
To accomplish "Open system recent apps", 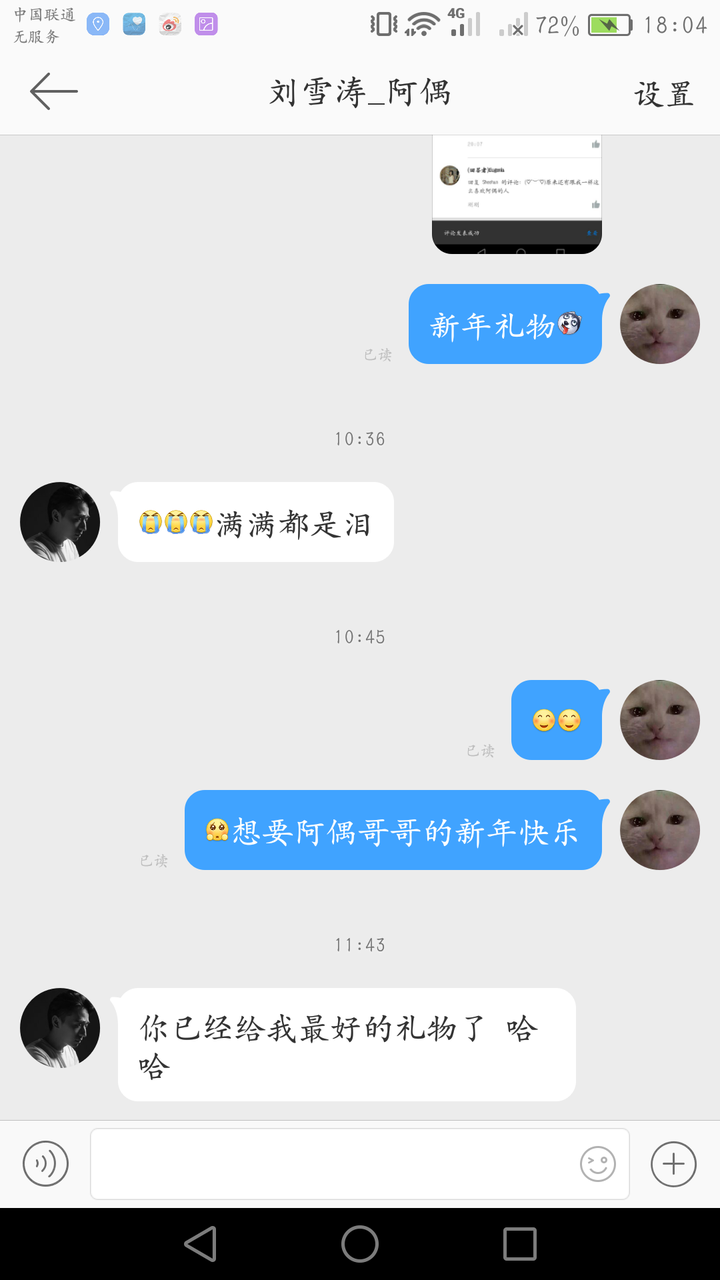I will pyautogui.click(x=519, y=1244).
